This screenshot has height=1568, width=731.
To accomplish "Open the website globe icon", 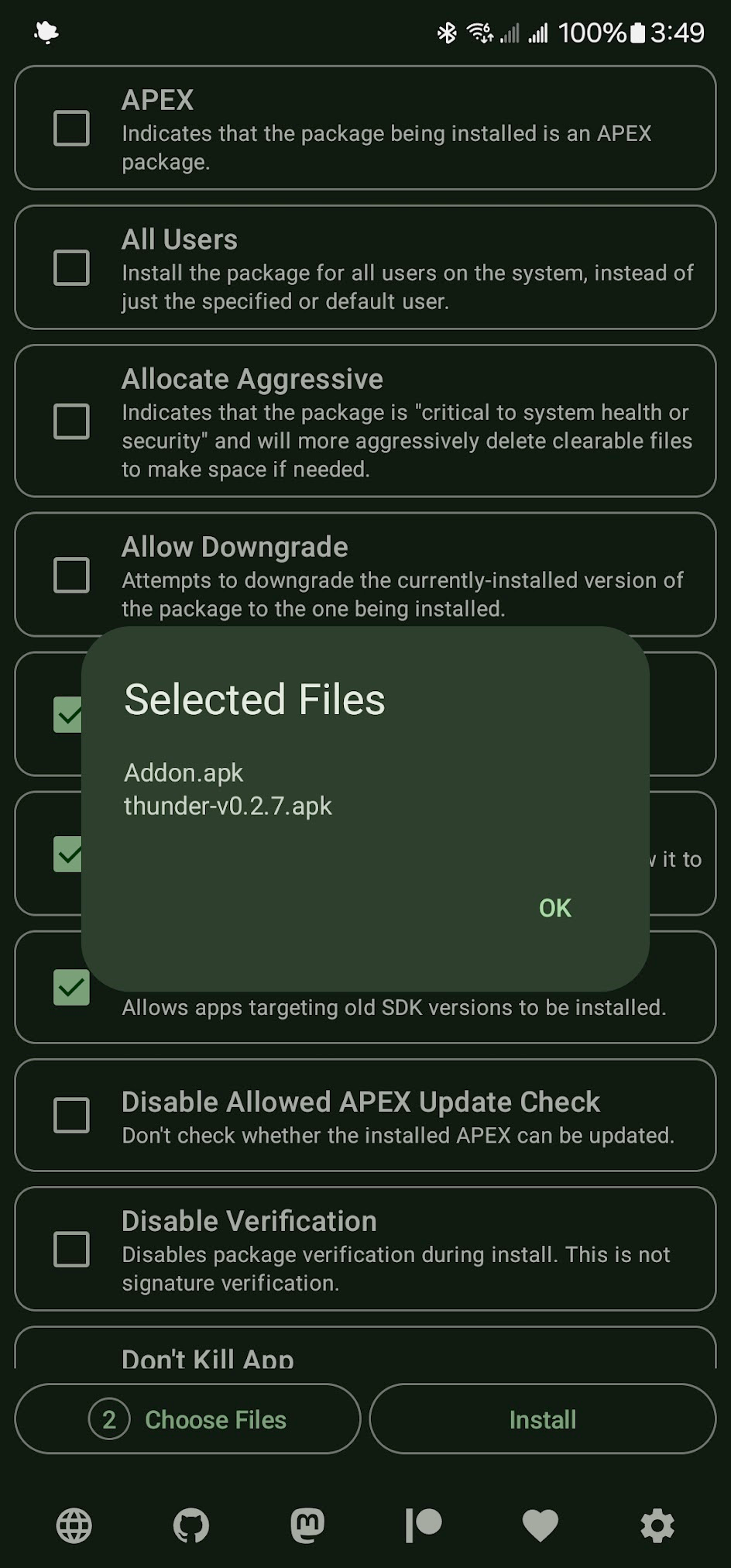I will [x=74, y=1525].
